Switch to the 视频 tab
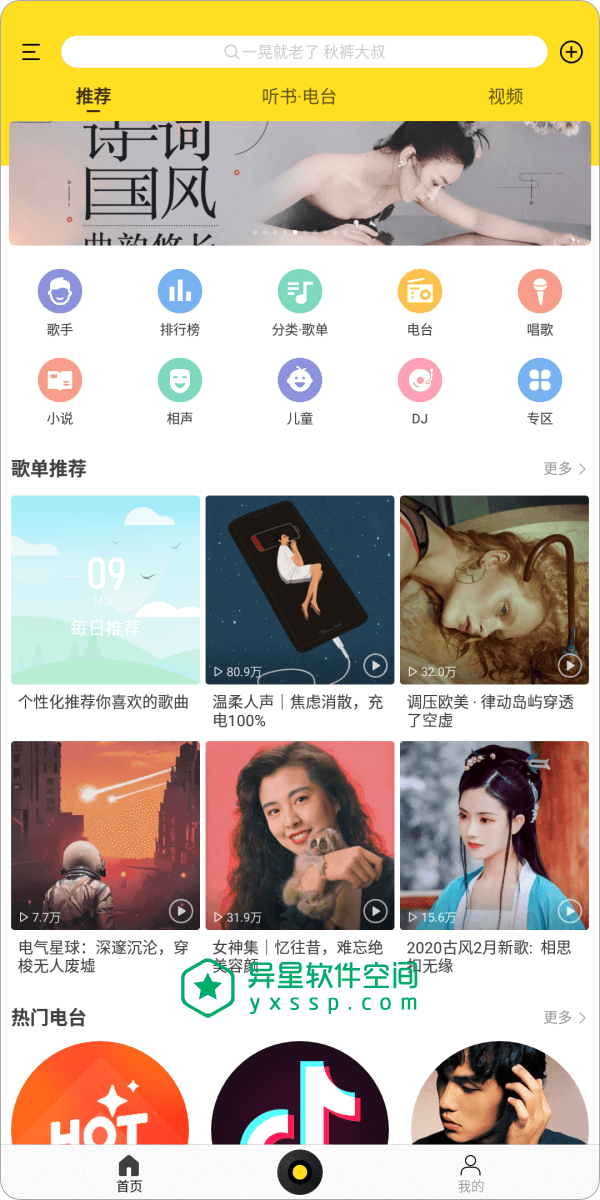This screenshot has height=1200, width=600. [x=505, y=97]
